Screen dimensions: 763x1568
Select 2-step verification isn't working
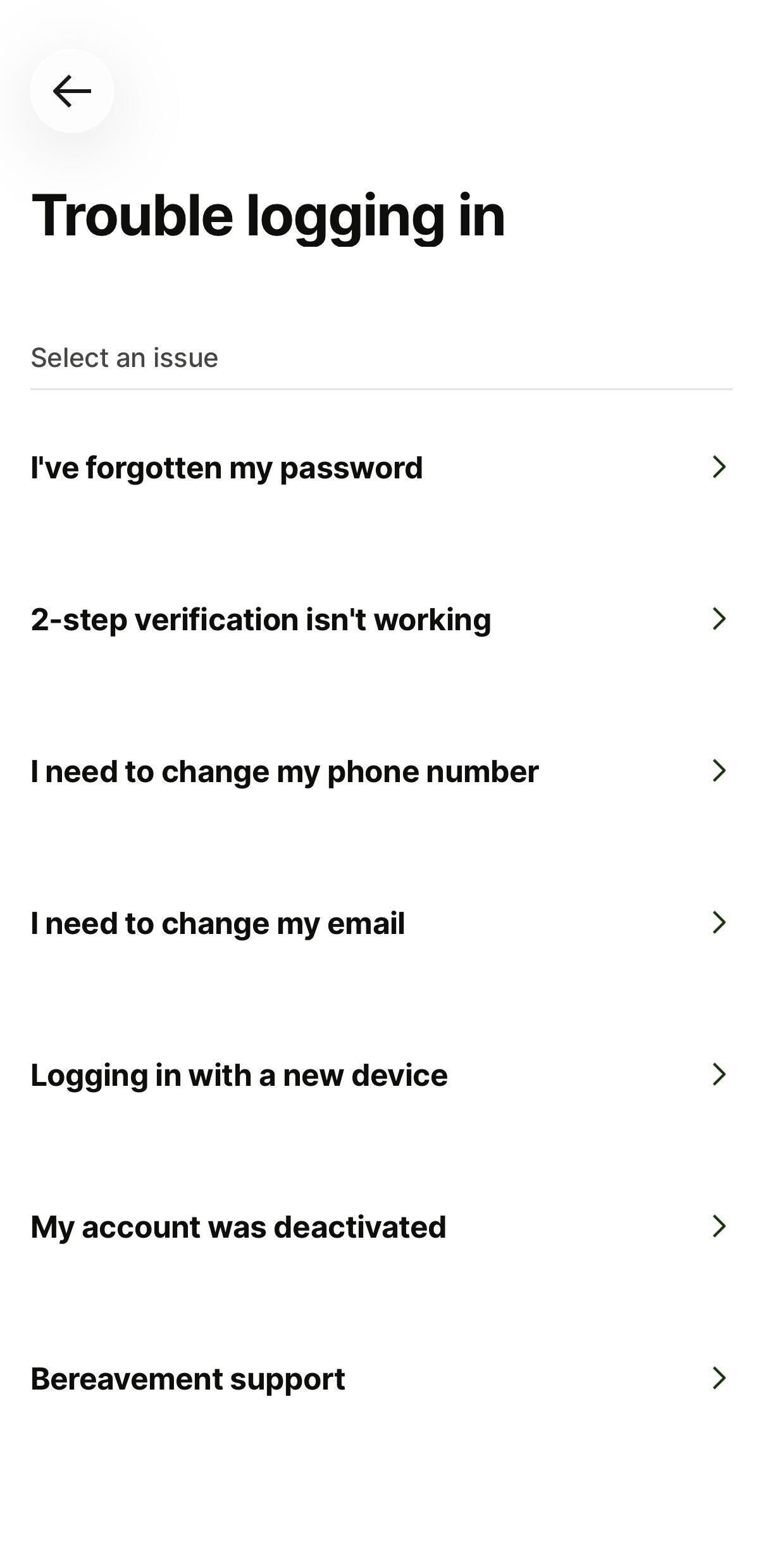(x=381, y=619)
